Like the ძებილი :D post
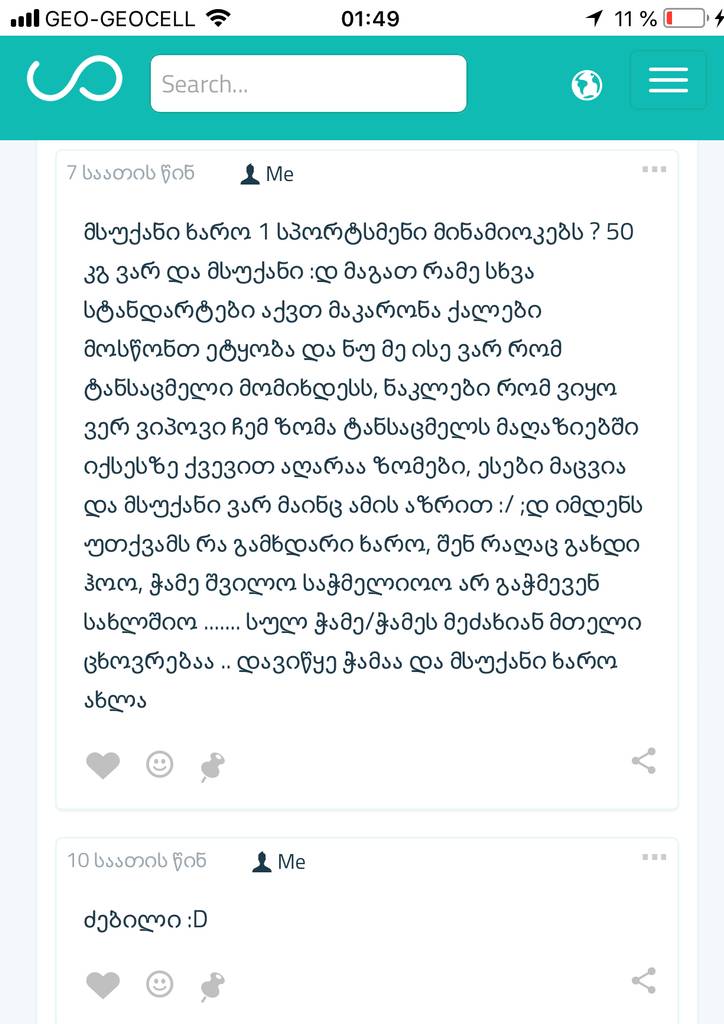The width and height of the screenshot is (724, 1024). click(x=102, y=985)
